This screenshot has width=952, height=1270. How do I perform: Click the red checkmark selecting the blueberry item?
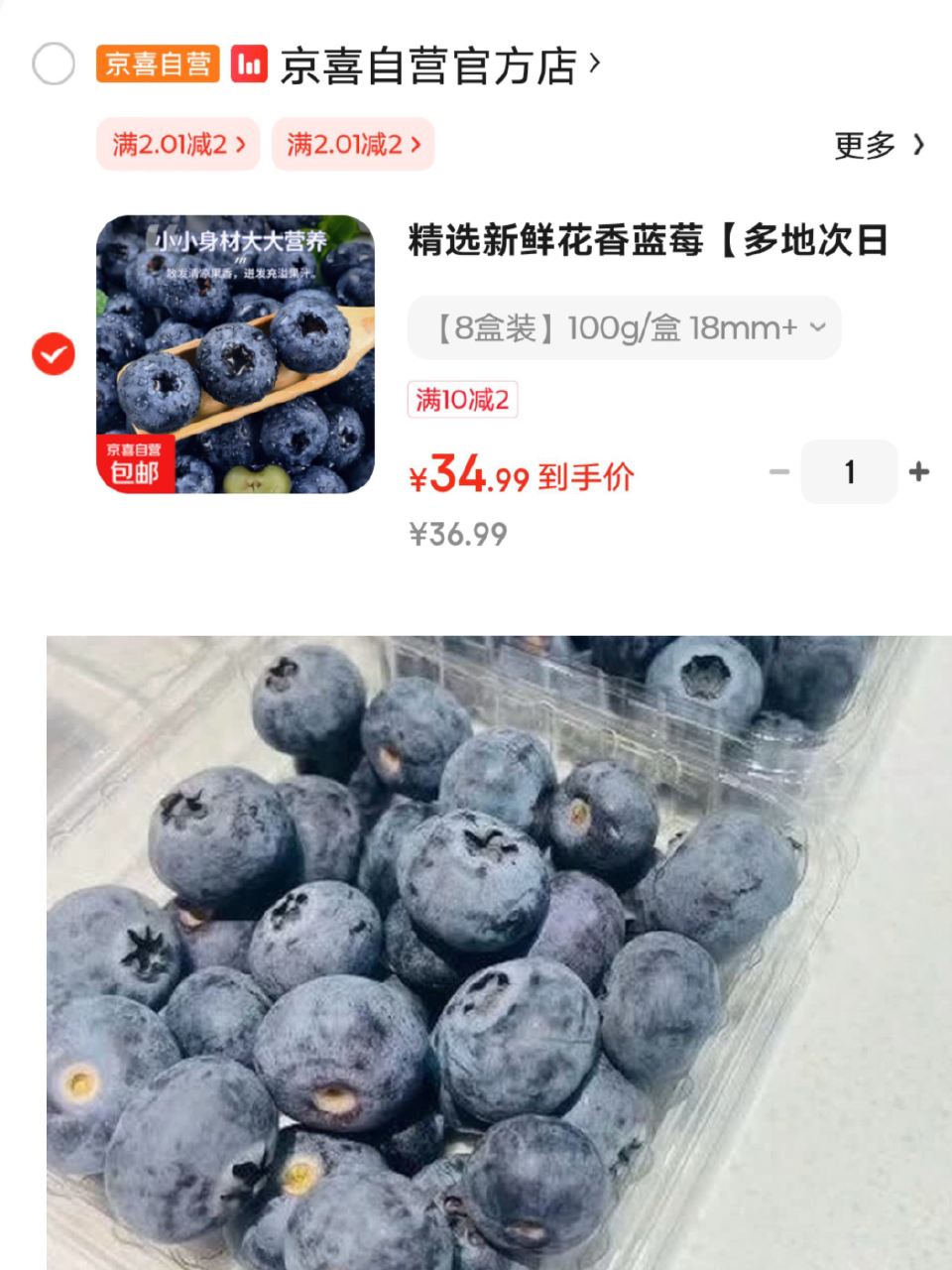(52, 352)
